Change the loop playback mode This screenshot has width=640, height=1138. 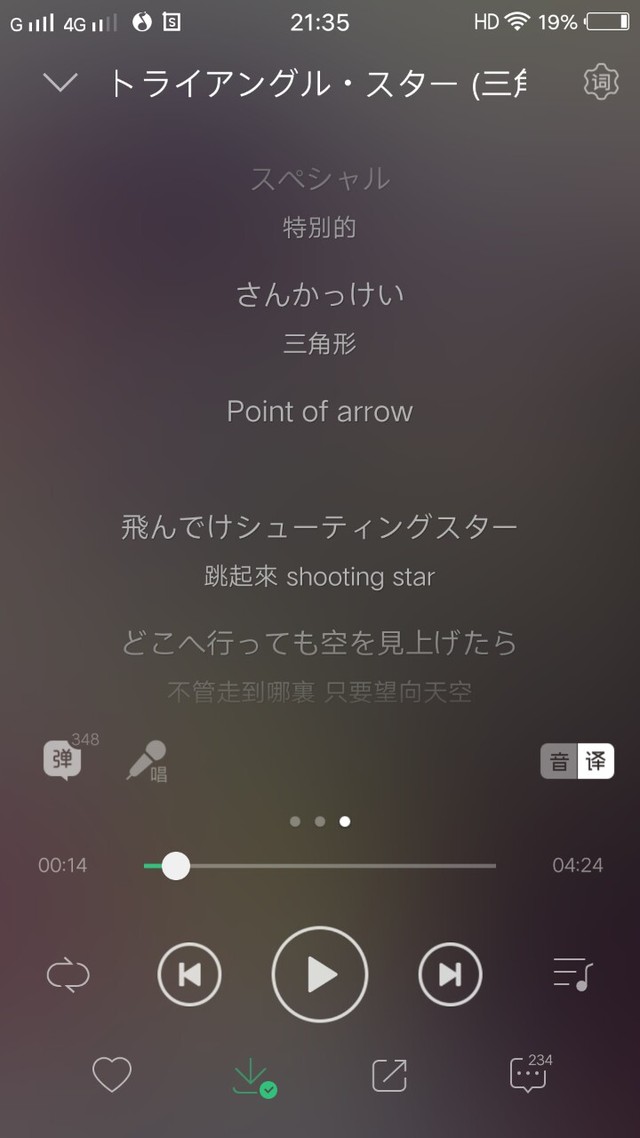(x=68, y=974)
